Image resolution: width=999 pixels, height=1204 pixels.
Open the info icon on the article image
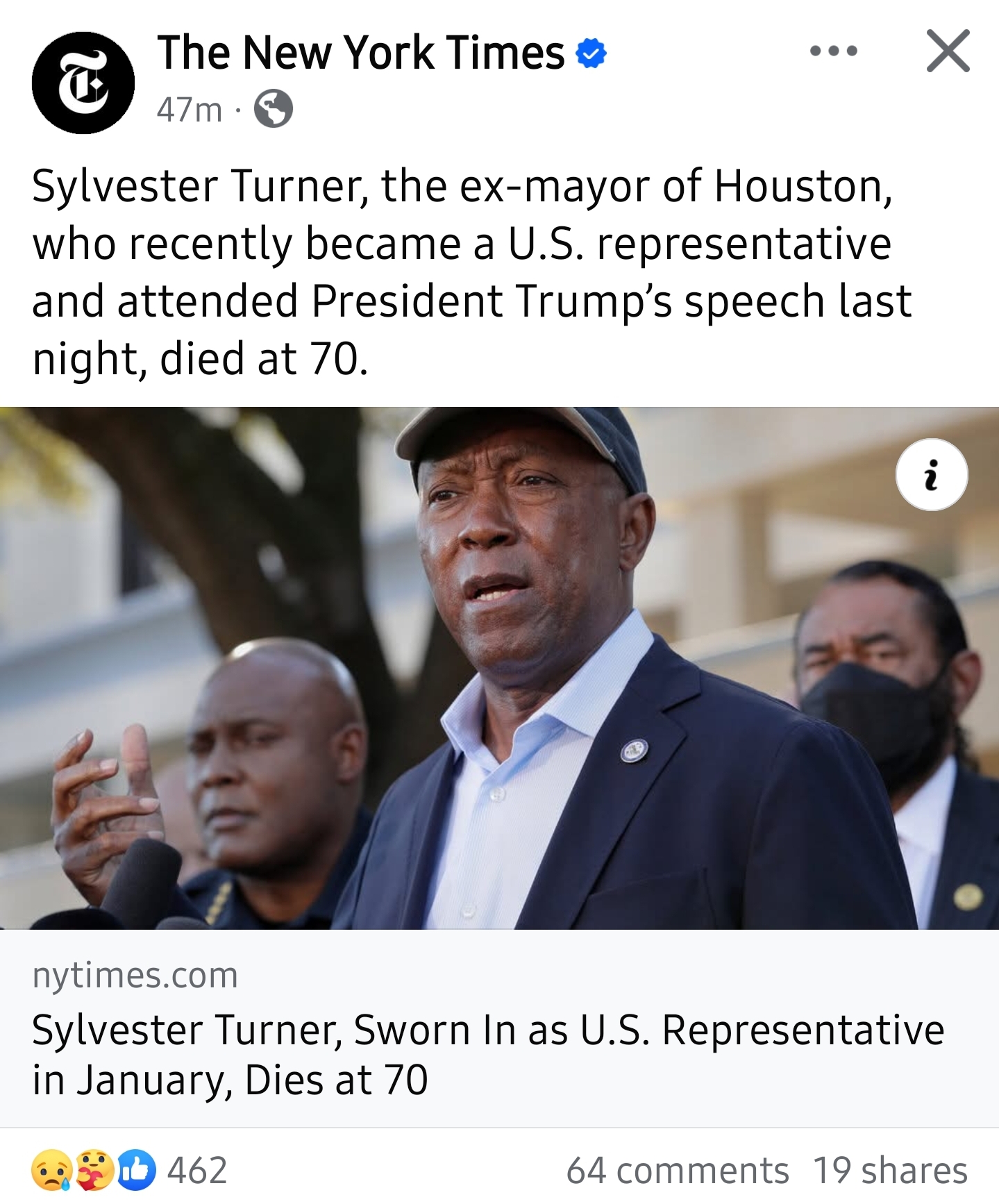(931, 475)
